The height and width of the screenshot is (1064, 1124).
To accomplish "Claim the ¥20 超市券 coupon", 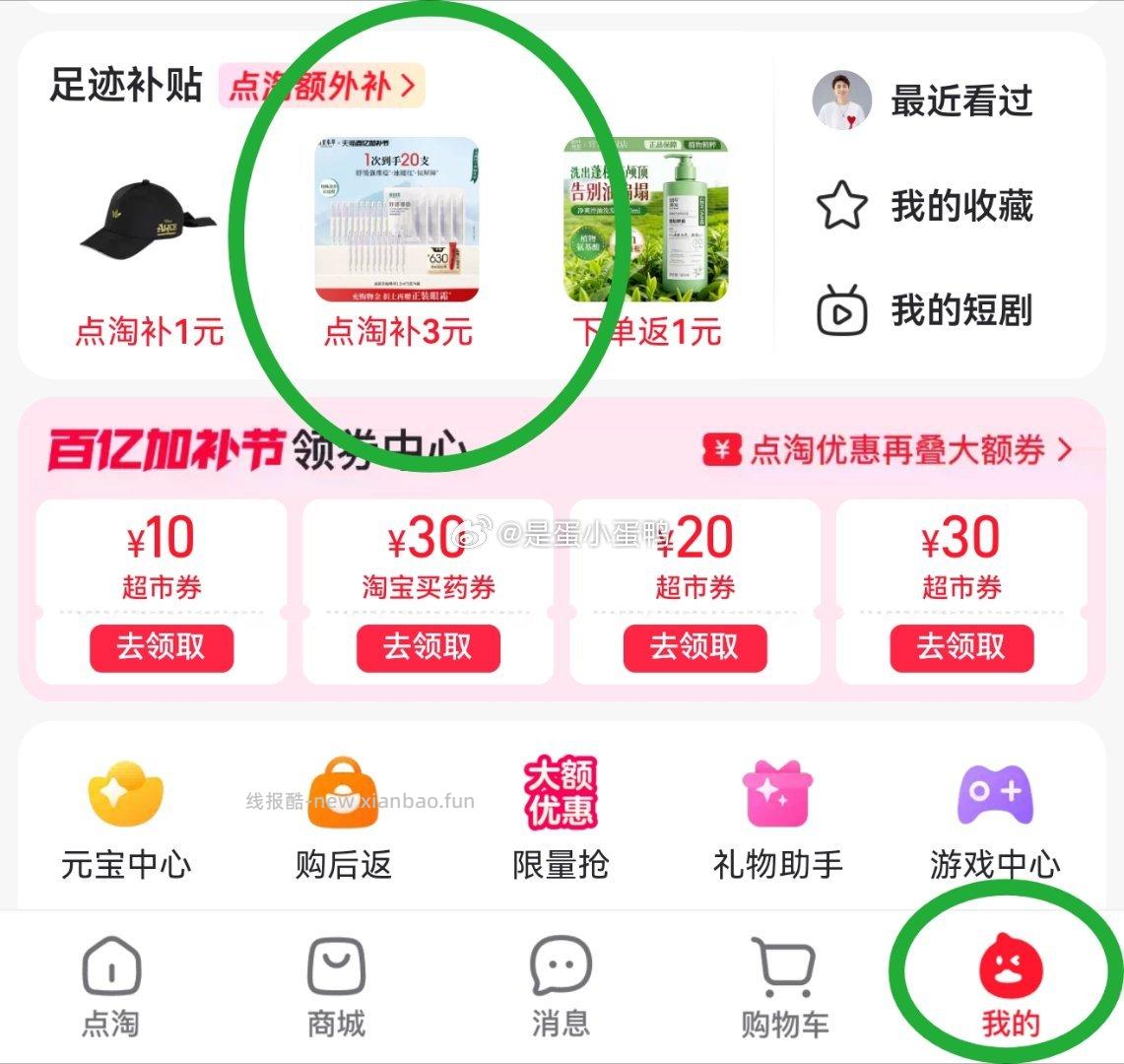I will 694,647.
